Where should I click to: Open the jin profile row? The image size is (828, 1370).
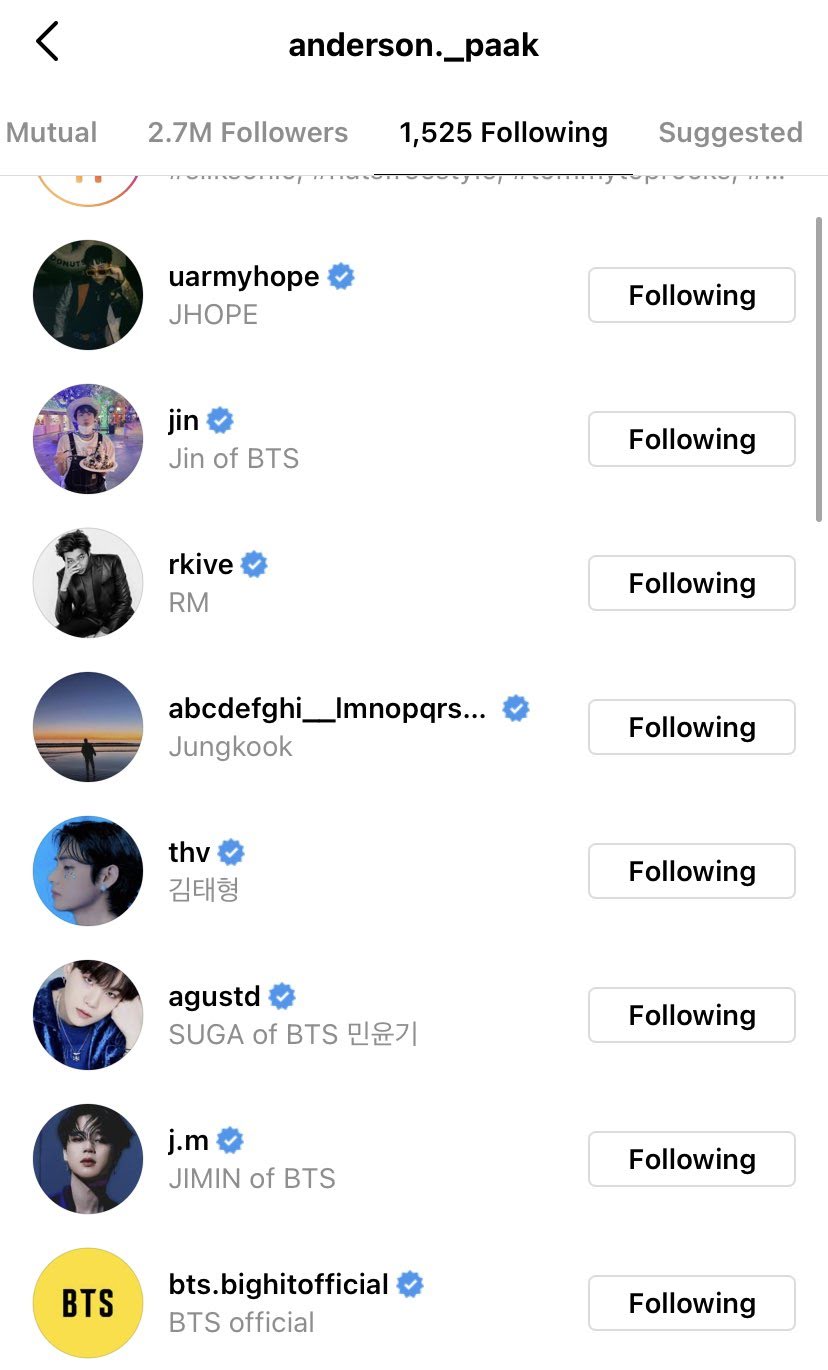click(183, 421)
